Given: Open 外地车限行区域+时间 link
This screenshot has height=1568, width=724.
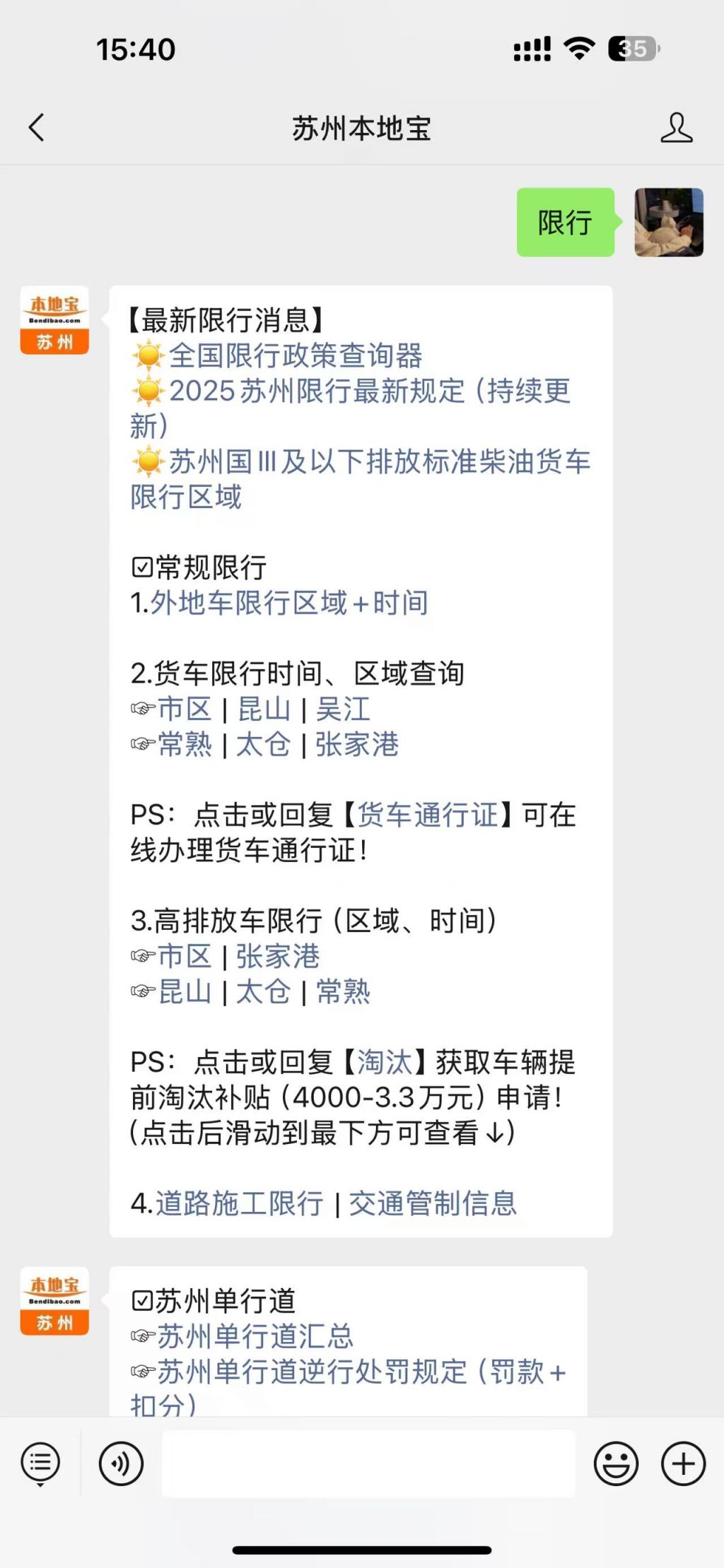Looking at the screenshot, I should pos(290,601).
